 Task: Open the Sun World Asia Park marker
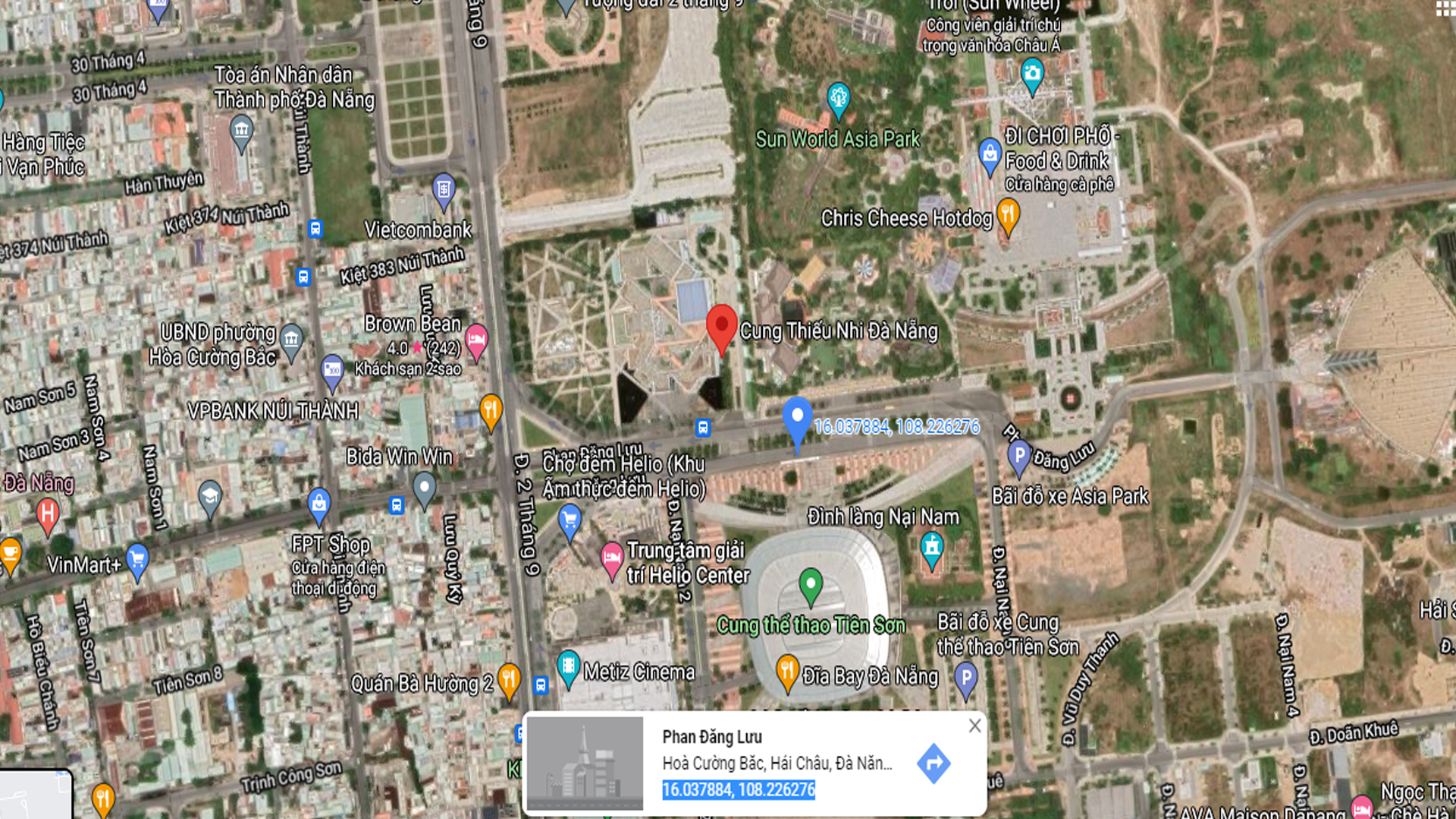(838, 99)
